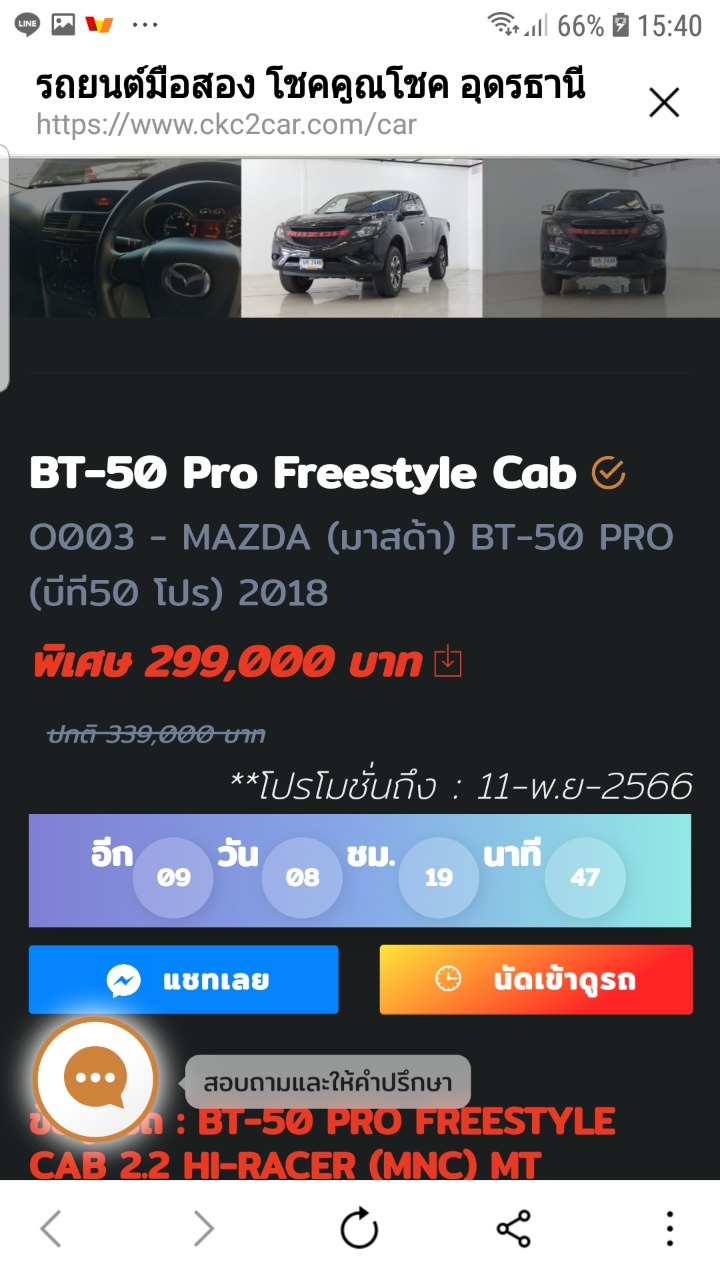Reload the current web page
Screen dimensions: 720x1280
(359, 1228)
